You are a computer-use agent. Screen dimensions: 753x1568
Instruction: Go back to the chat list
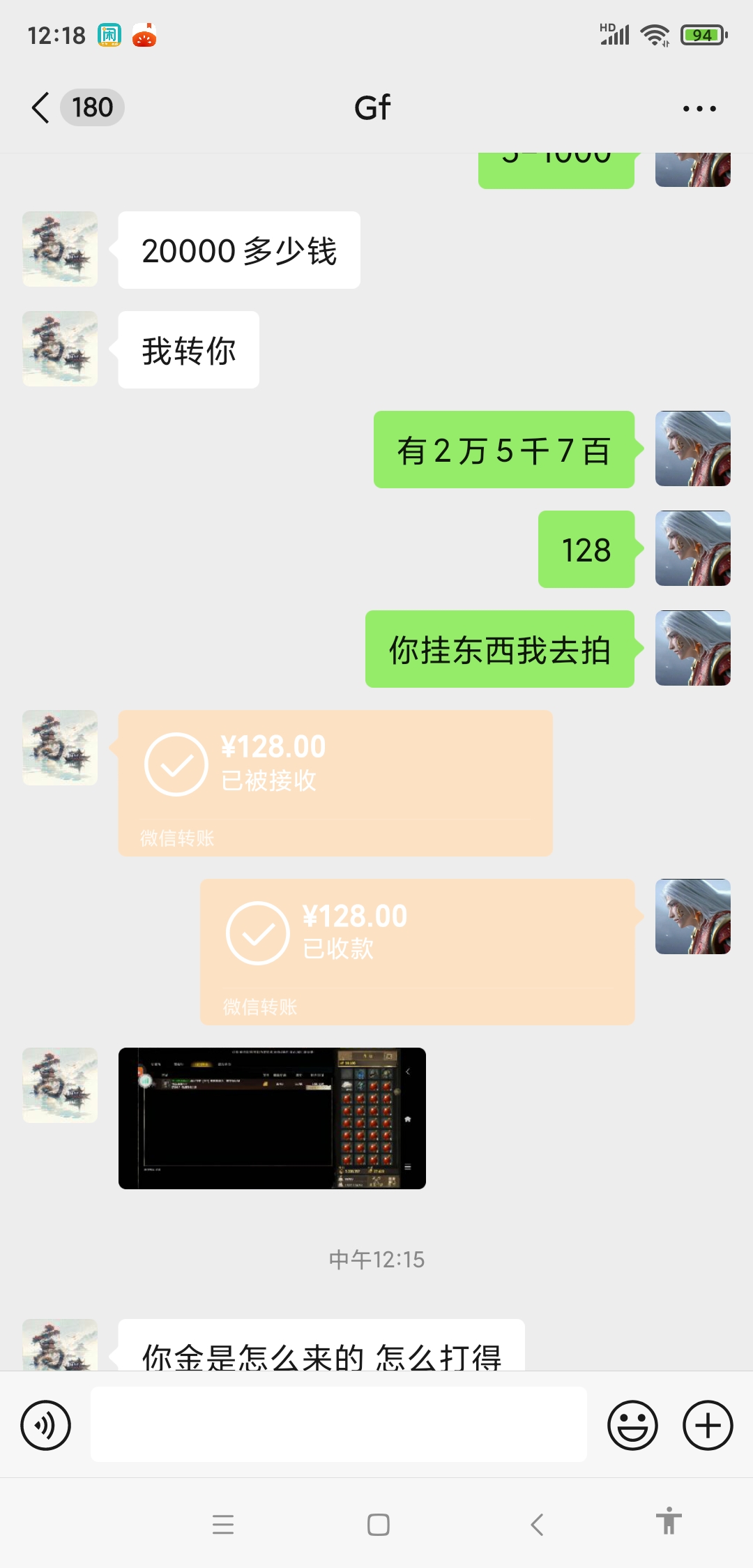41,107
